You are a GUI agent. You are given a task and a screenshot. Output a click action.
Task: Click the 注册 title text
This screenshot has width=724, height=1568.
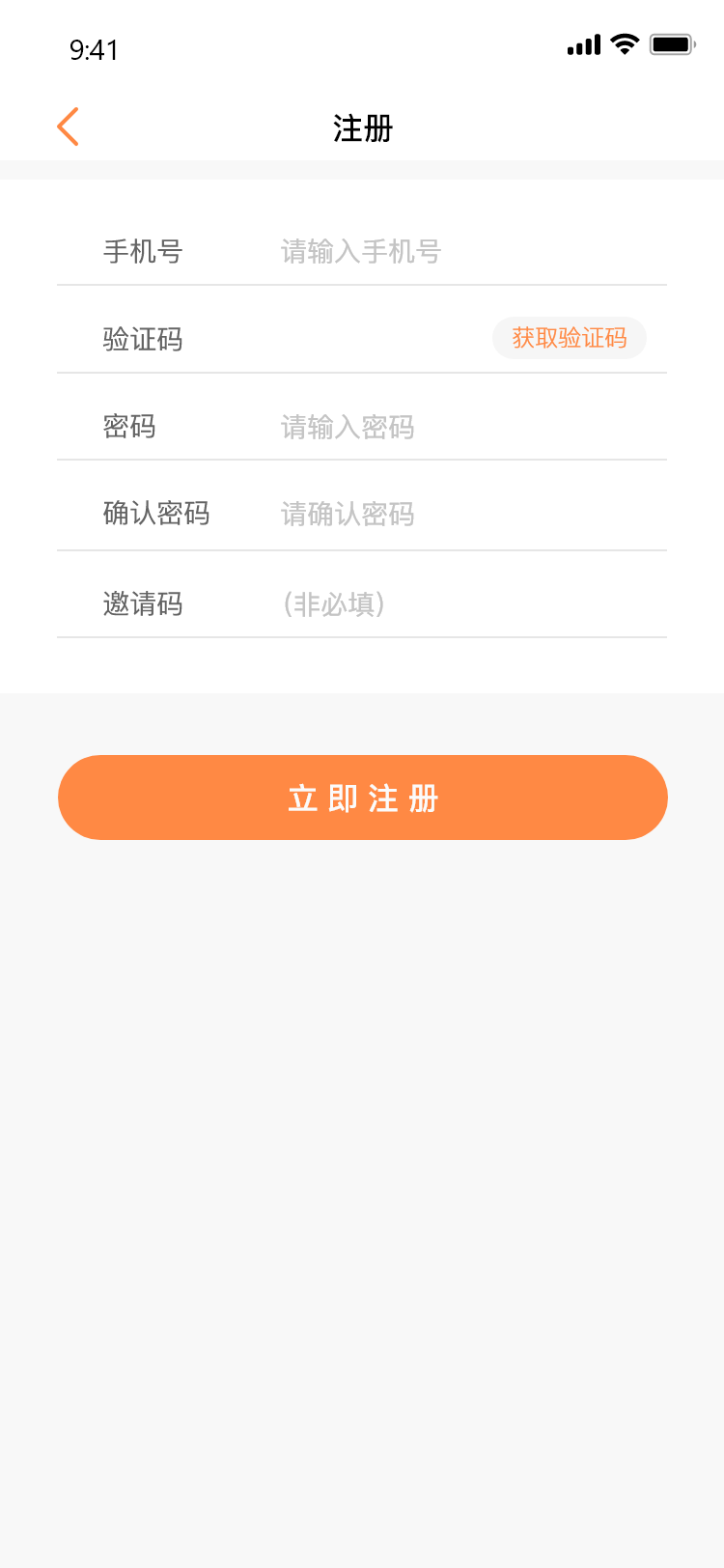click(x=361, y=128)
